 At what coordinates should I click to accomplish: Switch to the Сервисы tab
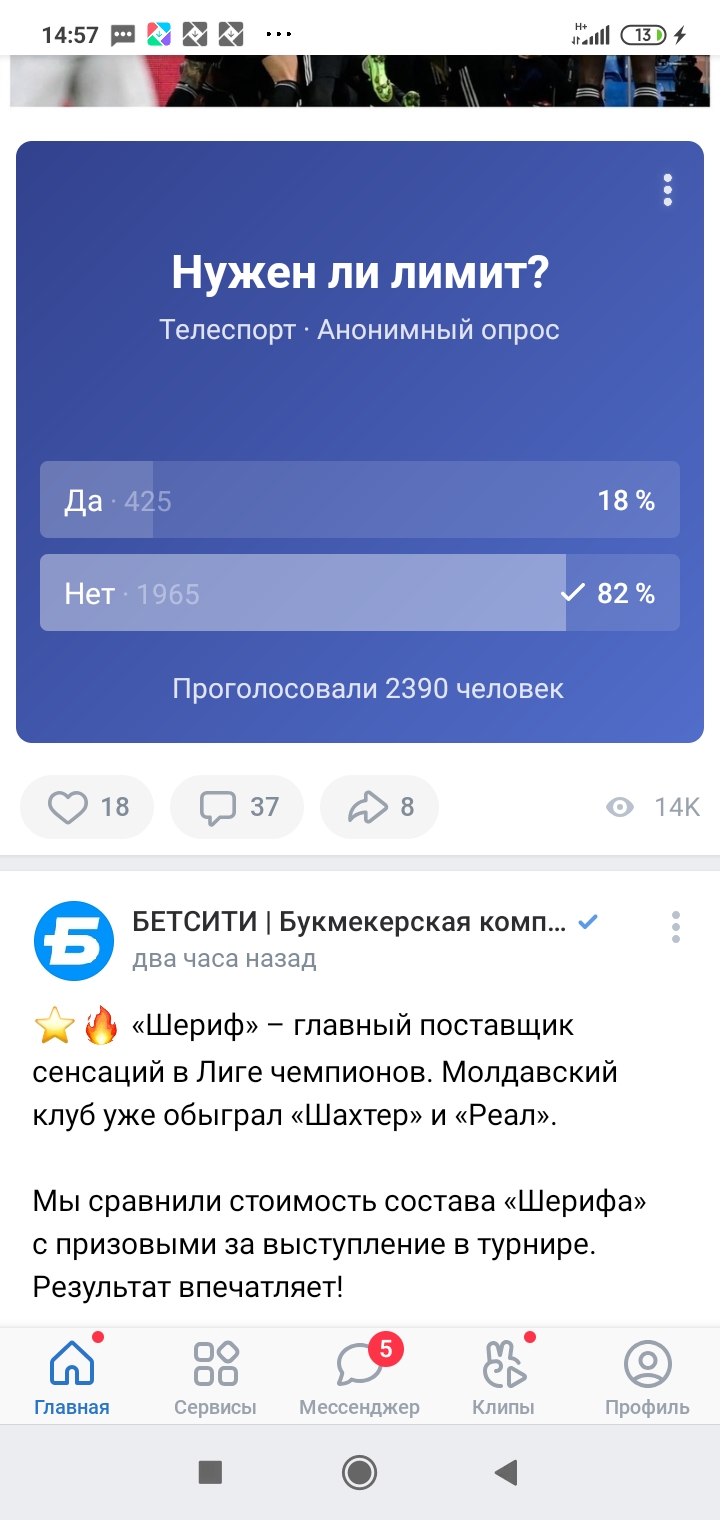[x=215, y=1378]
